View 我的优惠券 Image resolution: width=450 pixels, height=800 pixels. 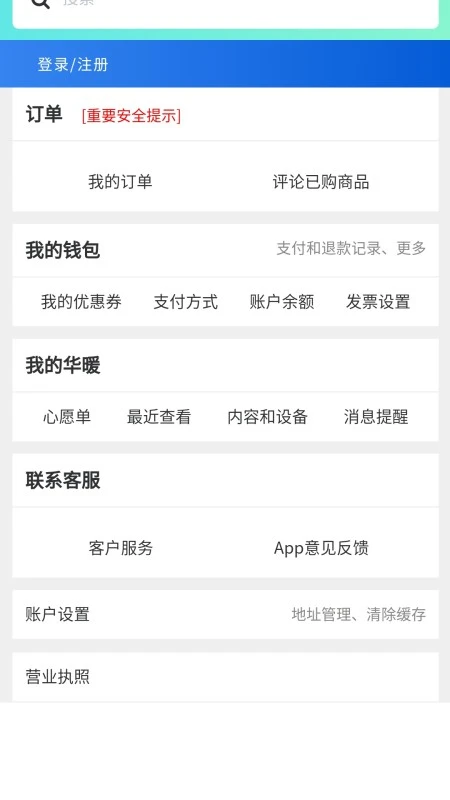pos(81,302)
